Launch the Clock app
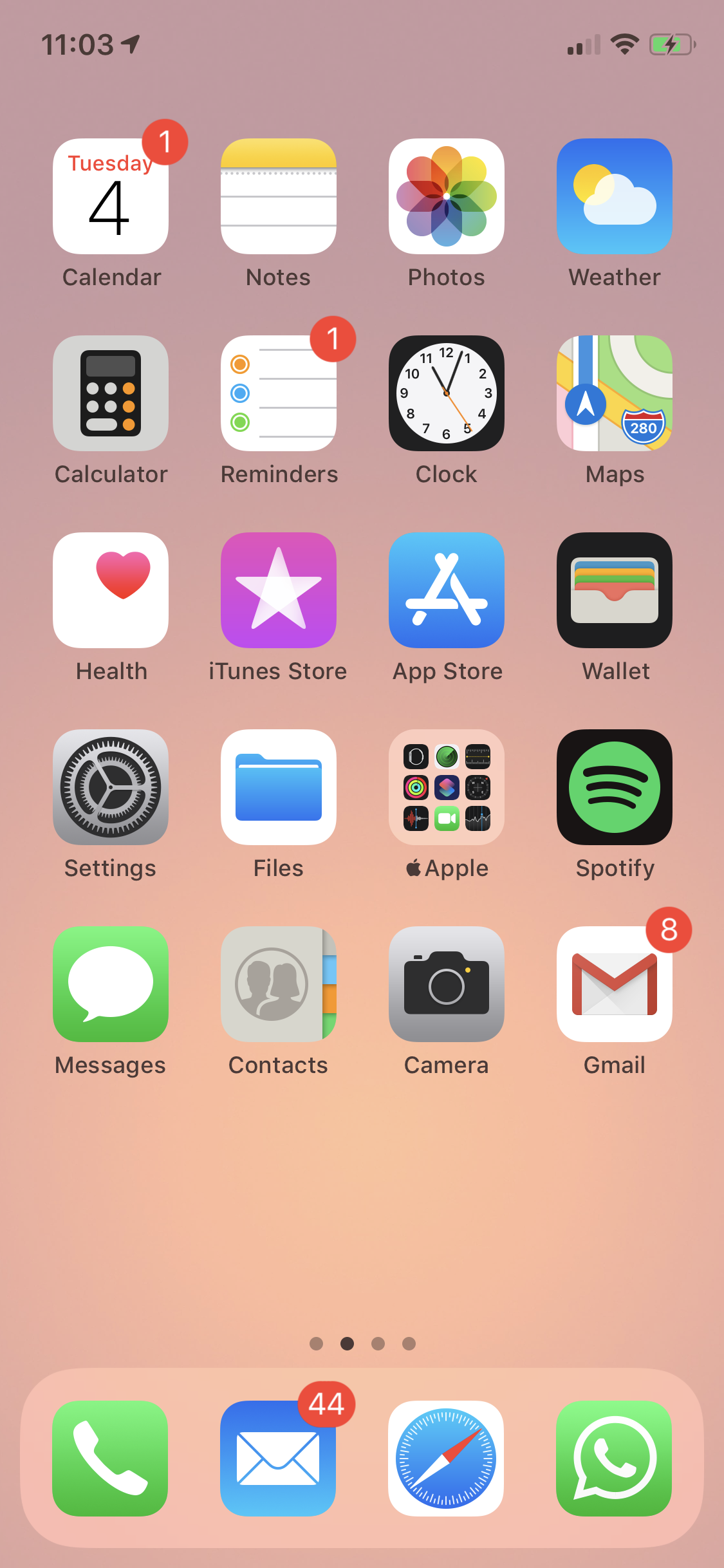 pos(447,393)
